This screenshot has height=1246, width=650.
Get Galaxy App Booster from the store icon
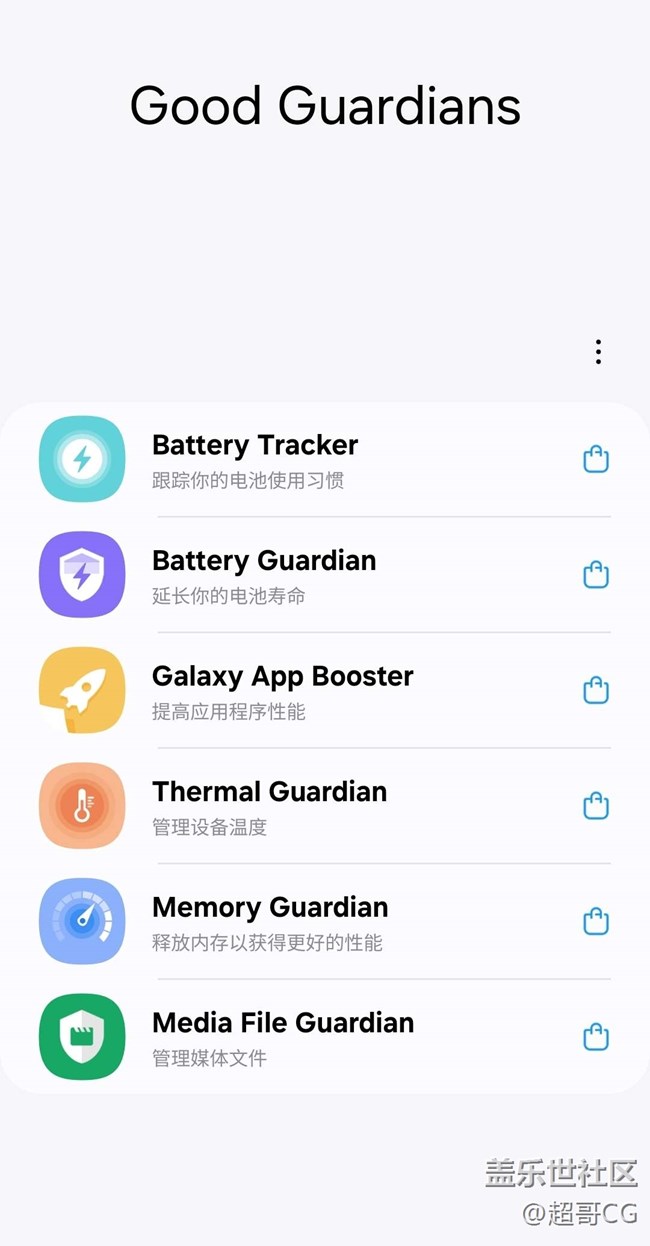(596, 690)
